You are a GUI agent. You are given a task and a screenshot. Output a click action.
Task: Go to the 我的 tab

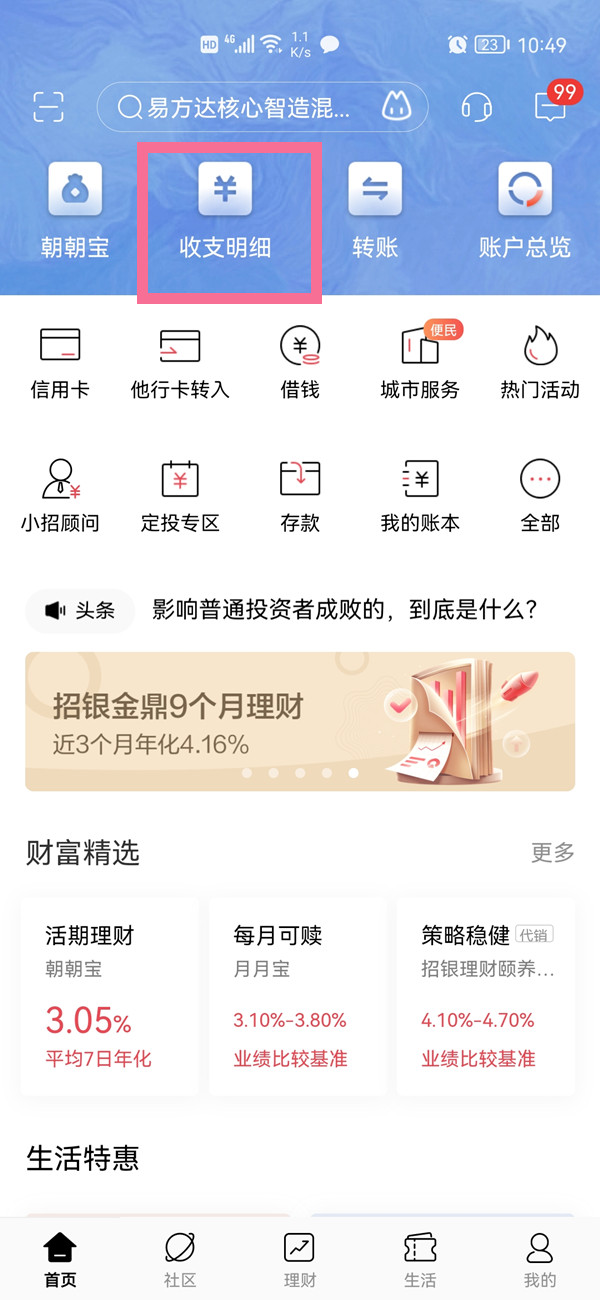point(540,1258)
